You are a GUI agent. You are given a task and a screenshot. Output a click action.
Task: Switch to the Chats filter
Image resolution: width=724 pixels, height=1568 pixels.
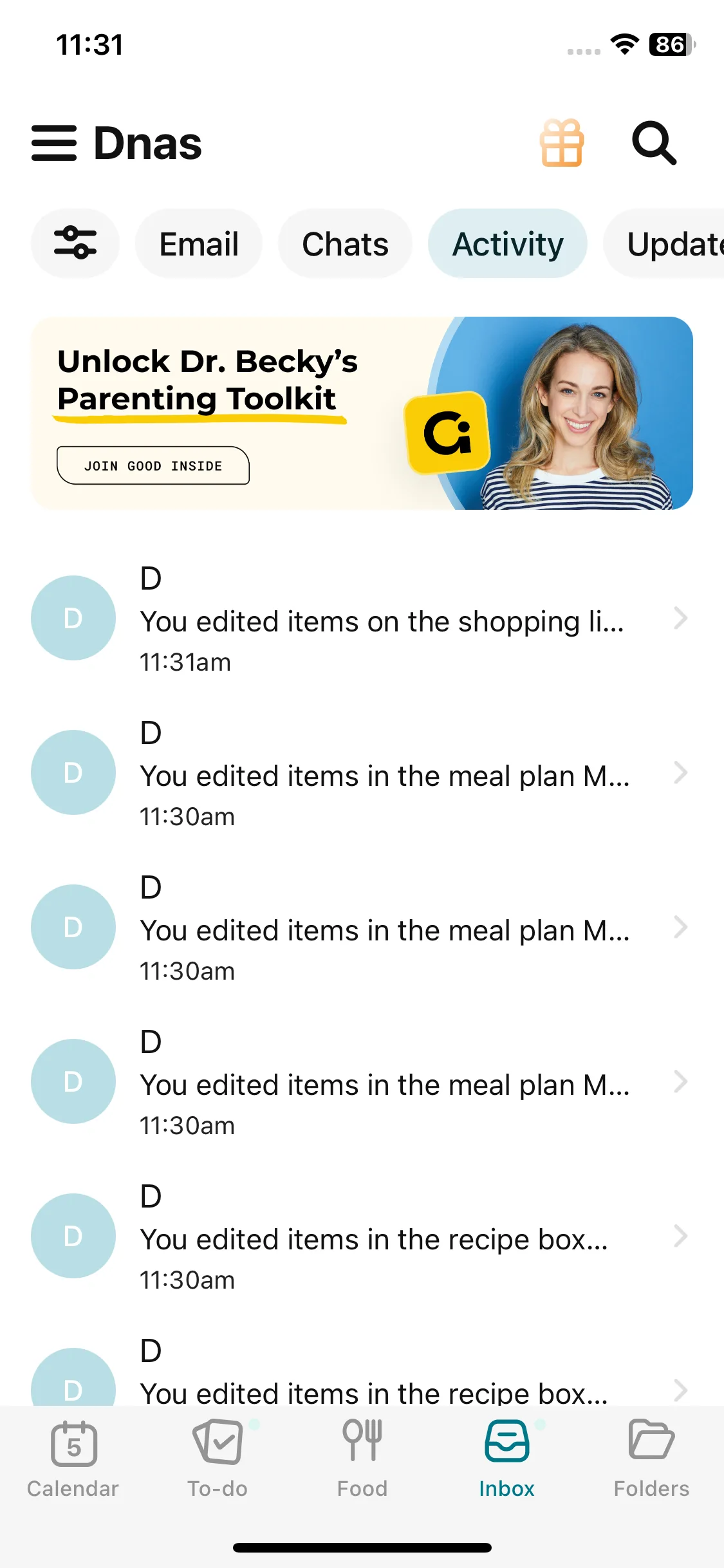345,244
